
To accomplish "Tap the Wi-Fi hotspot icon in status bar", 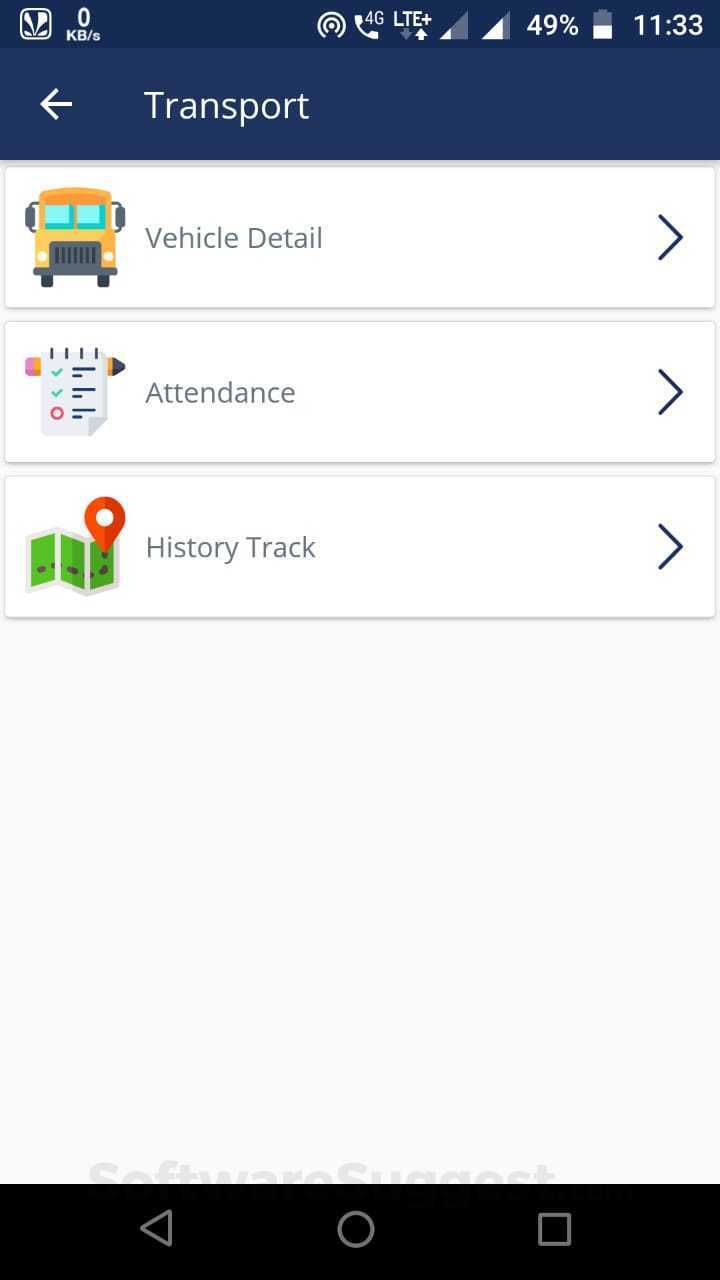I will click(x=333, y=24).
